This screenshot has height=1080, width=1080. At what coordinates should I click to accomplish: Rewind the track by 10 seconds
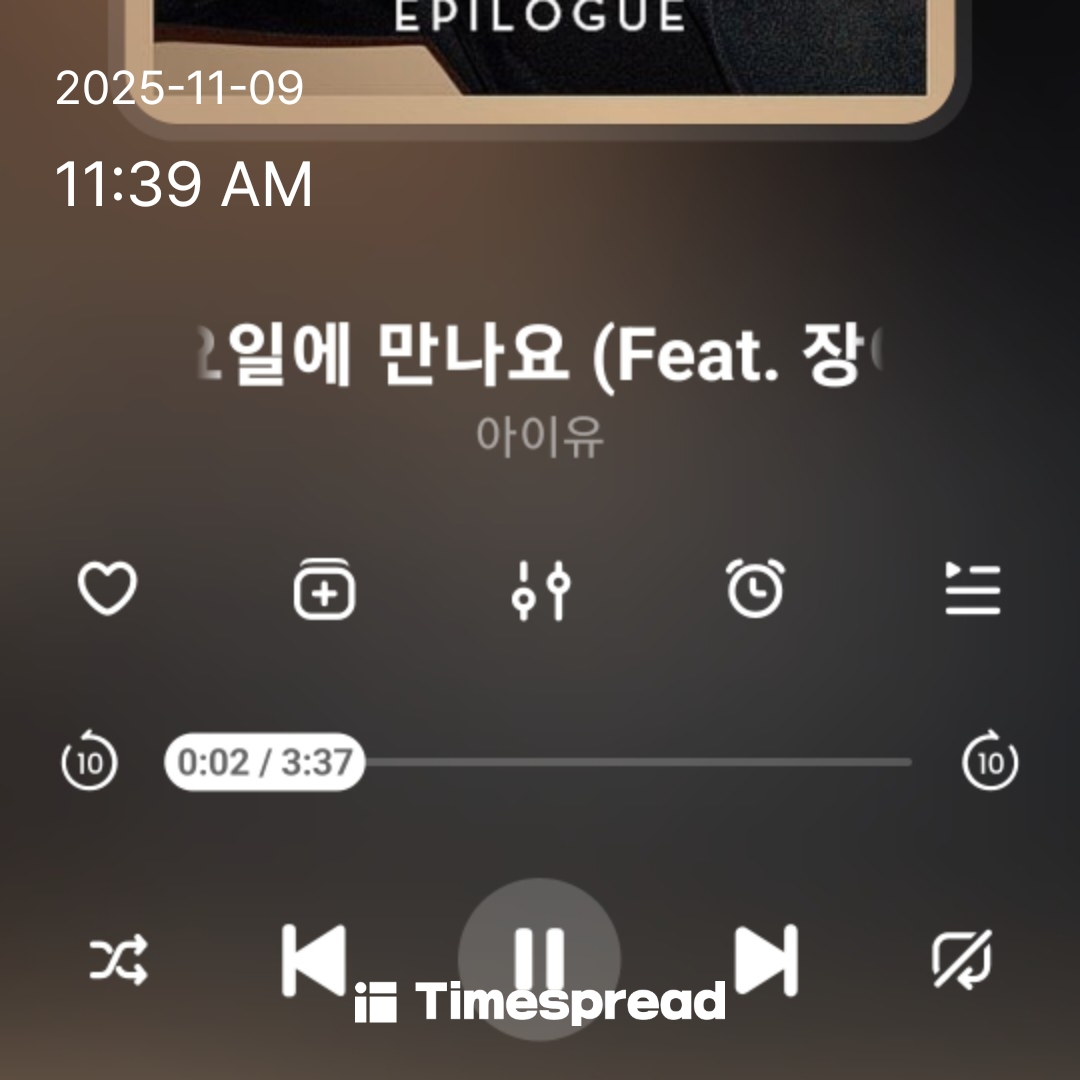click(90, 763)
